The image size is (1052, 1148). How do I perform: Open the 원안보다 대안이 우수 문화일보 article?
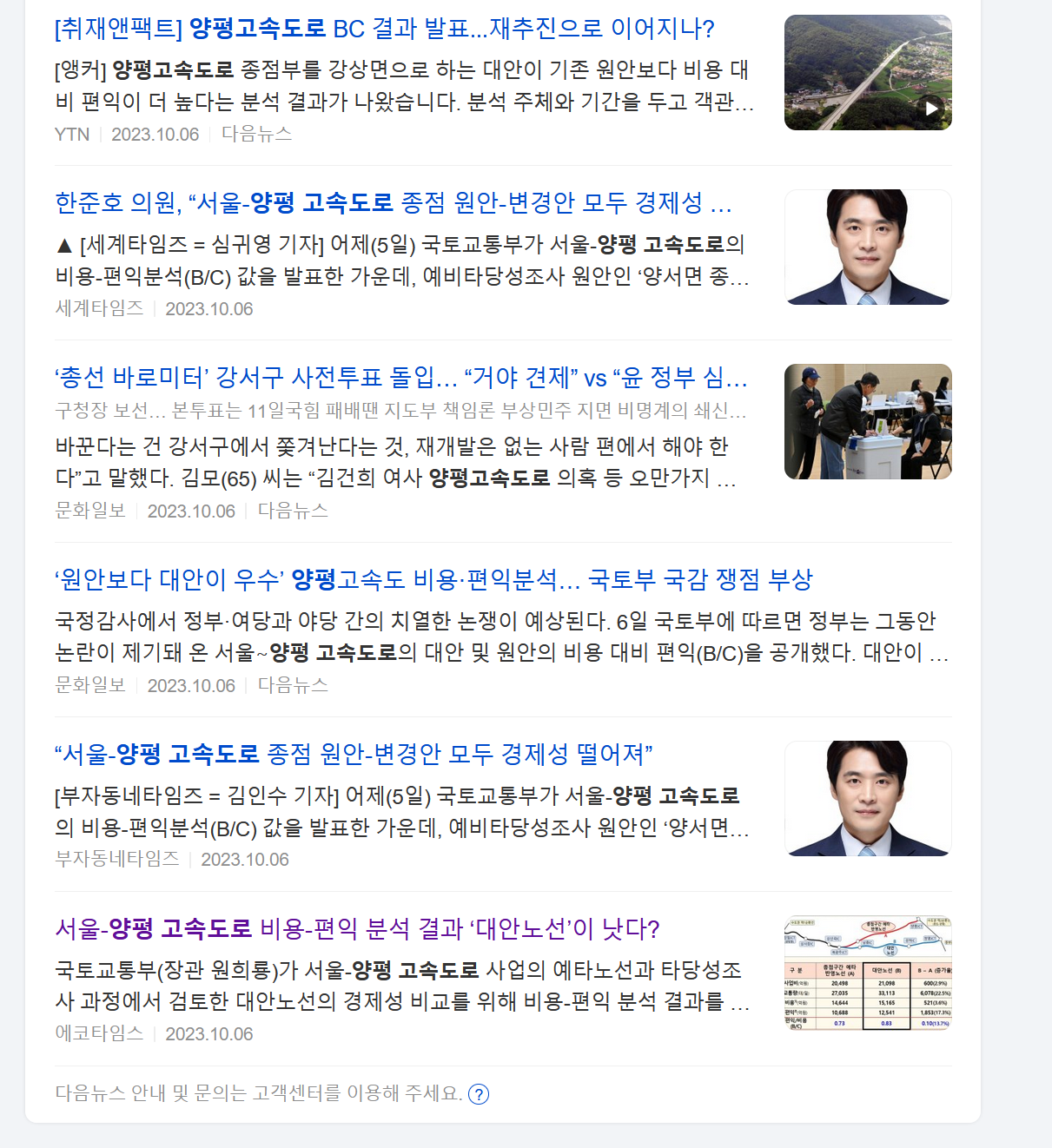[x=433, y=579]
